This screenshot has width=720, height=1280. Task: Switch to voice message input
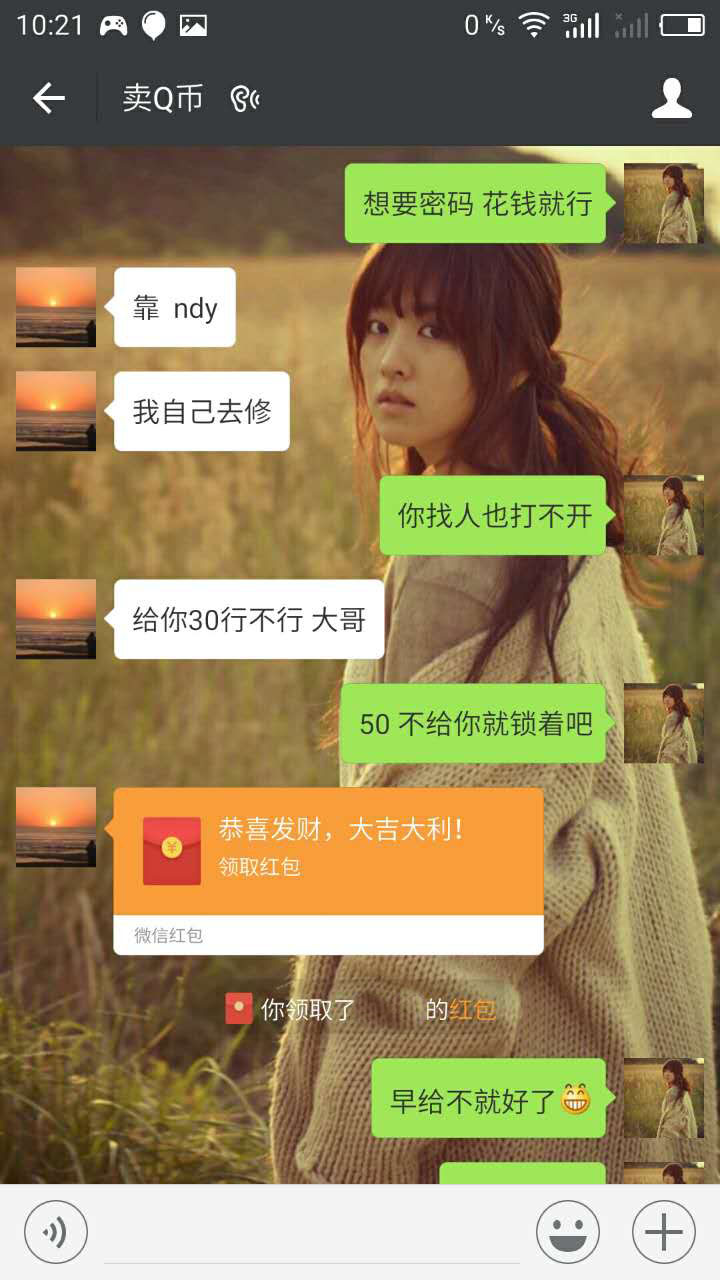point(56,1232)
